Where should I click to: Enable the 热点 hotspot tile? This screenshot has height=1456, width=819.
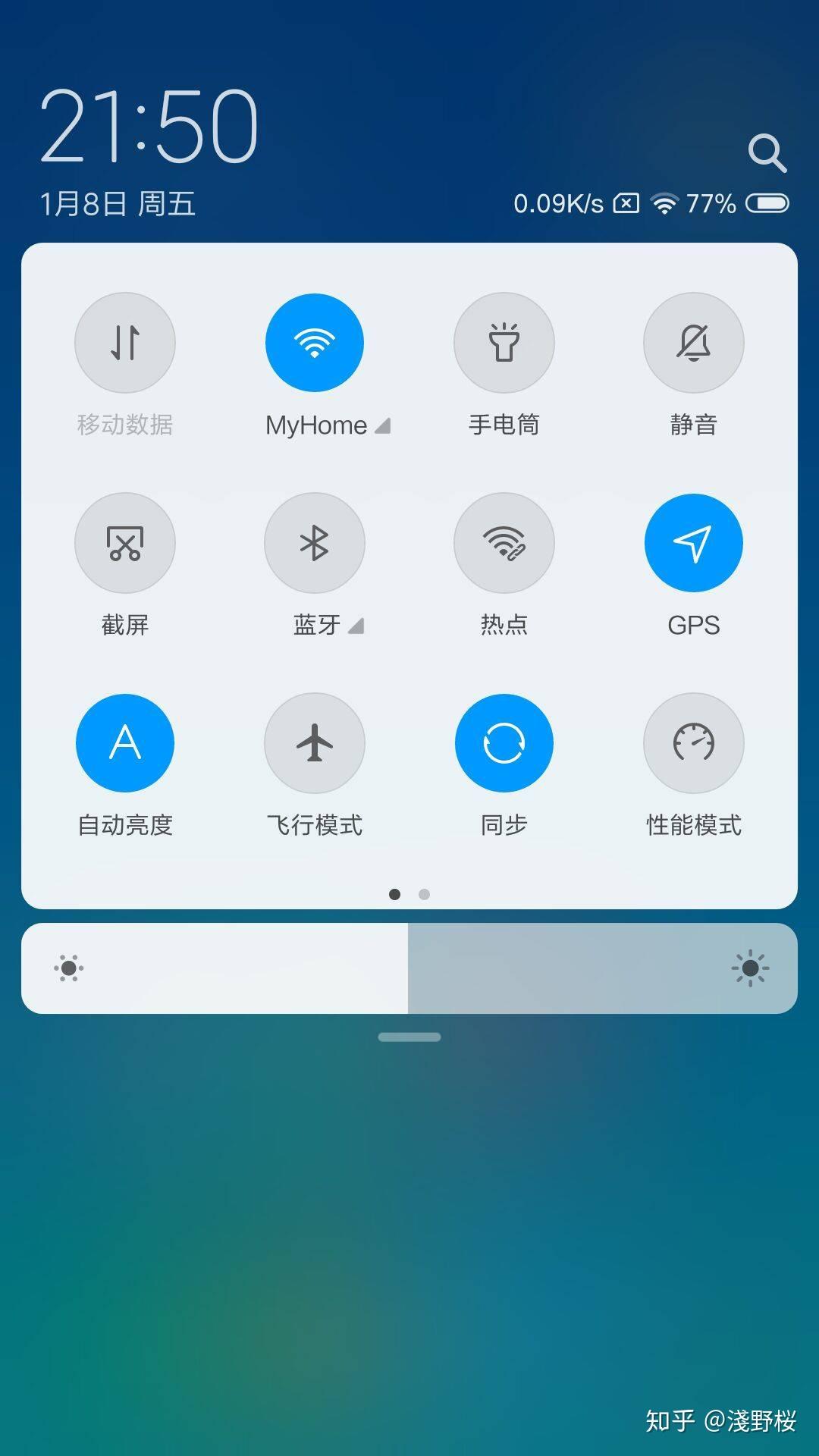point(504,543)
